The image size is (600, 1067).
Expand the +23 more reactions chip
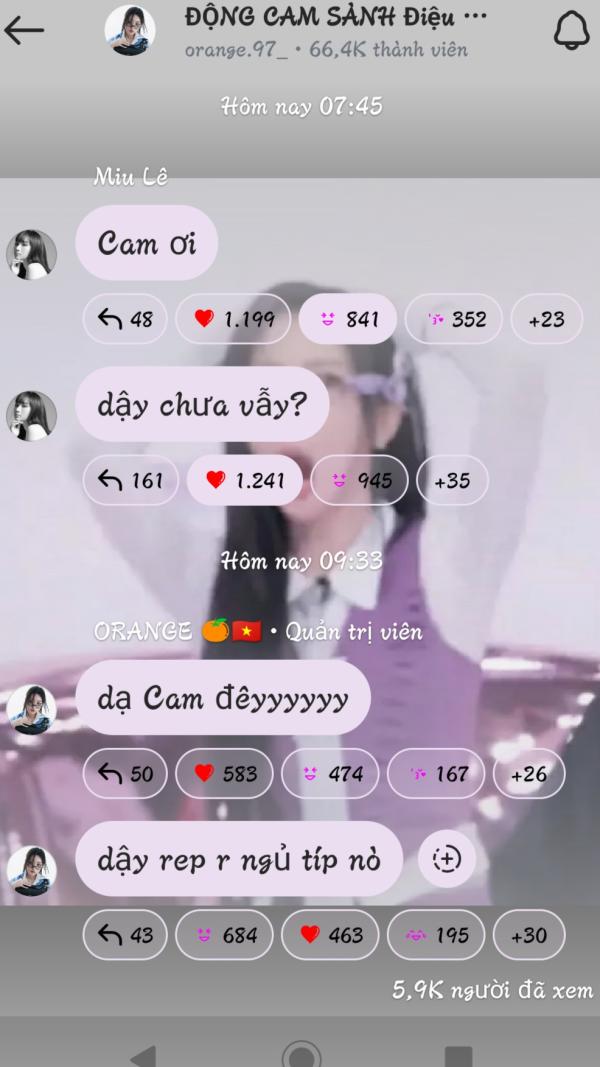pyautogui.click(x=547, y=318)
